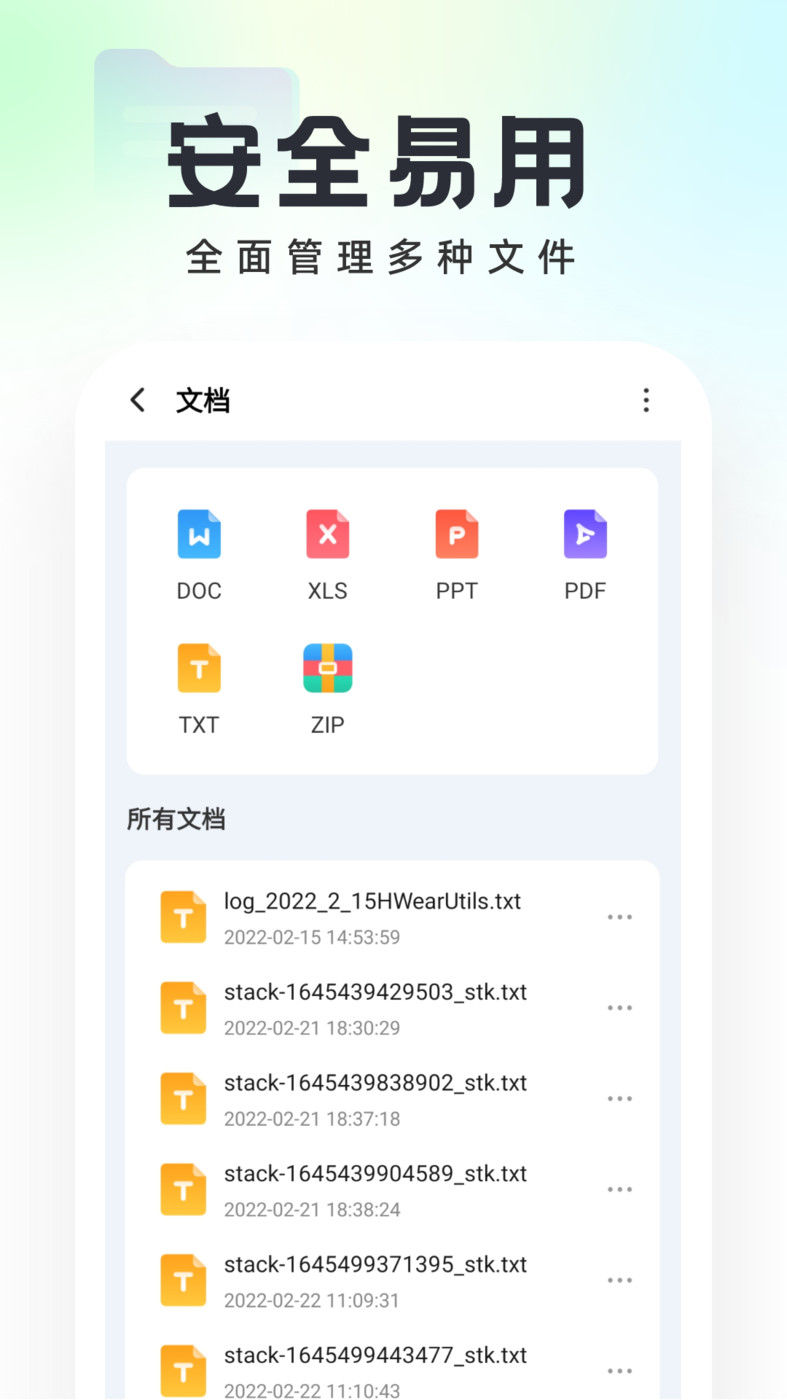Screen dimensions: 787x1400
Task: Open the three-dot overflow menu at top right
Action: 646,400
